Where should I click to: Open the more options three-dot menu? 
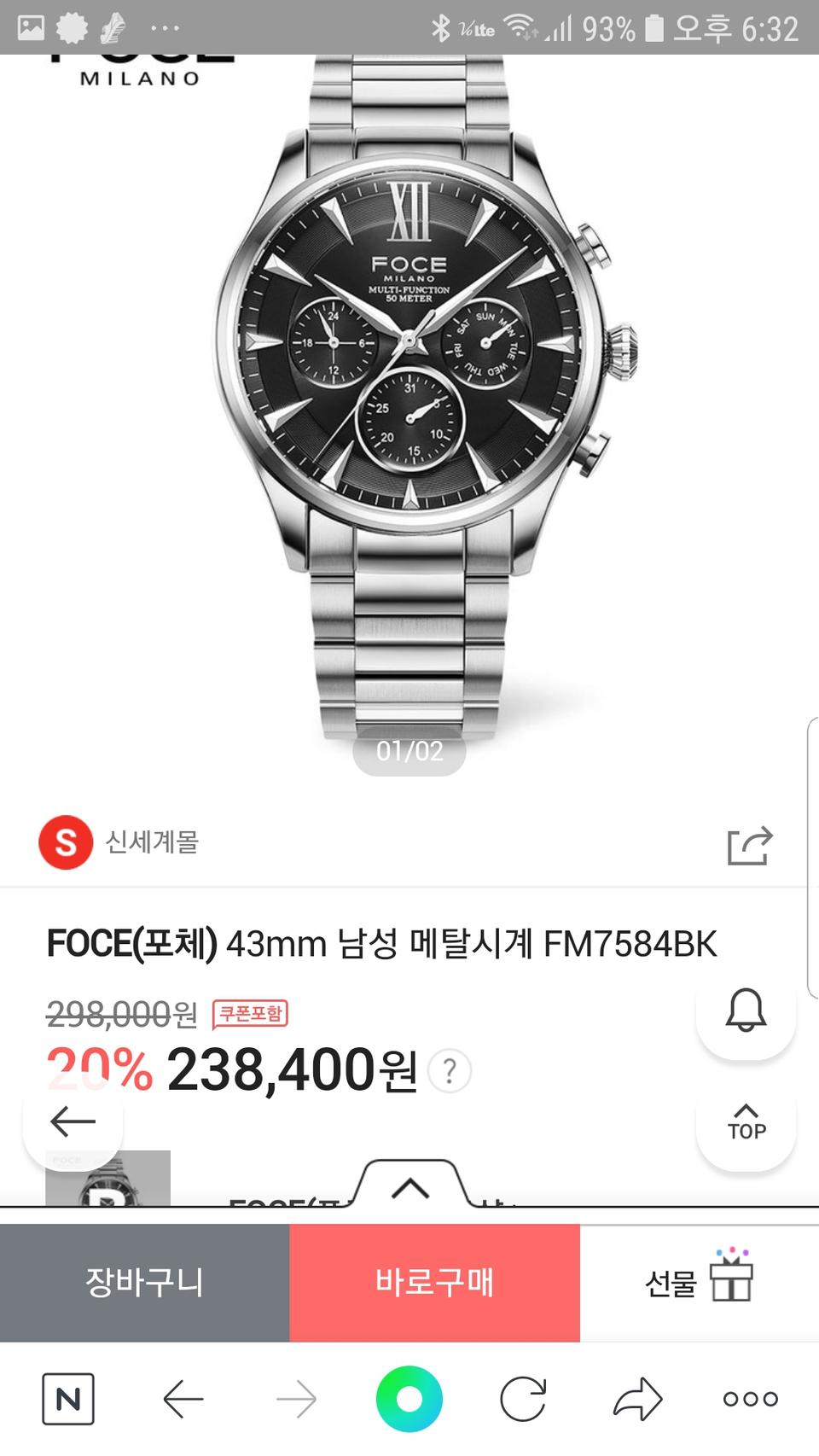749,1398
